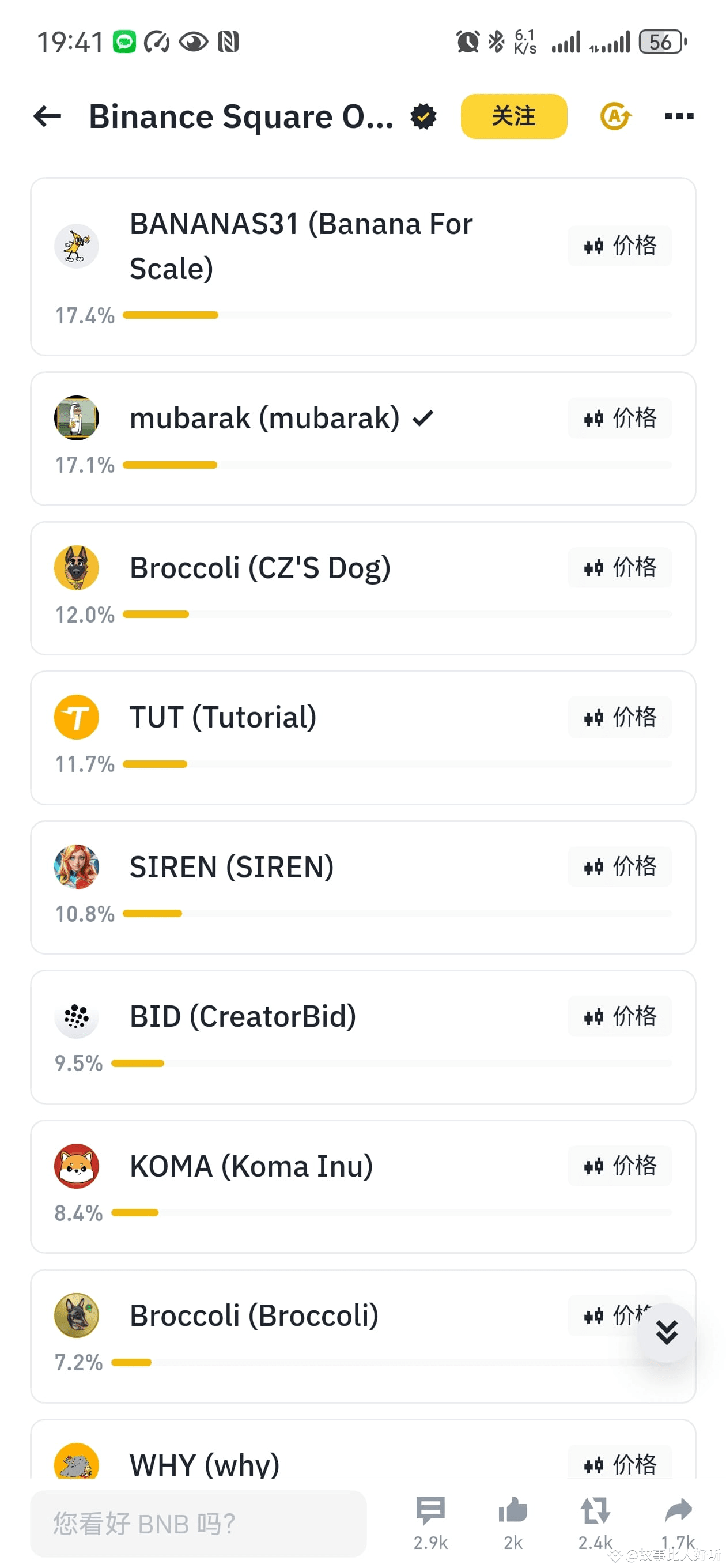Open the three-dot options menu
The height and width of the screenshot is (1568, 726).
679,116
